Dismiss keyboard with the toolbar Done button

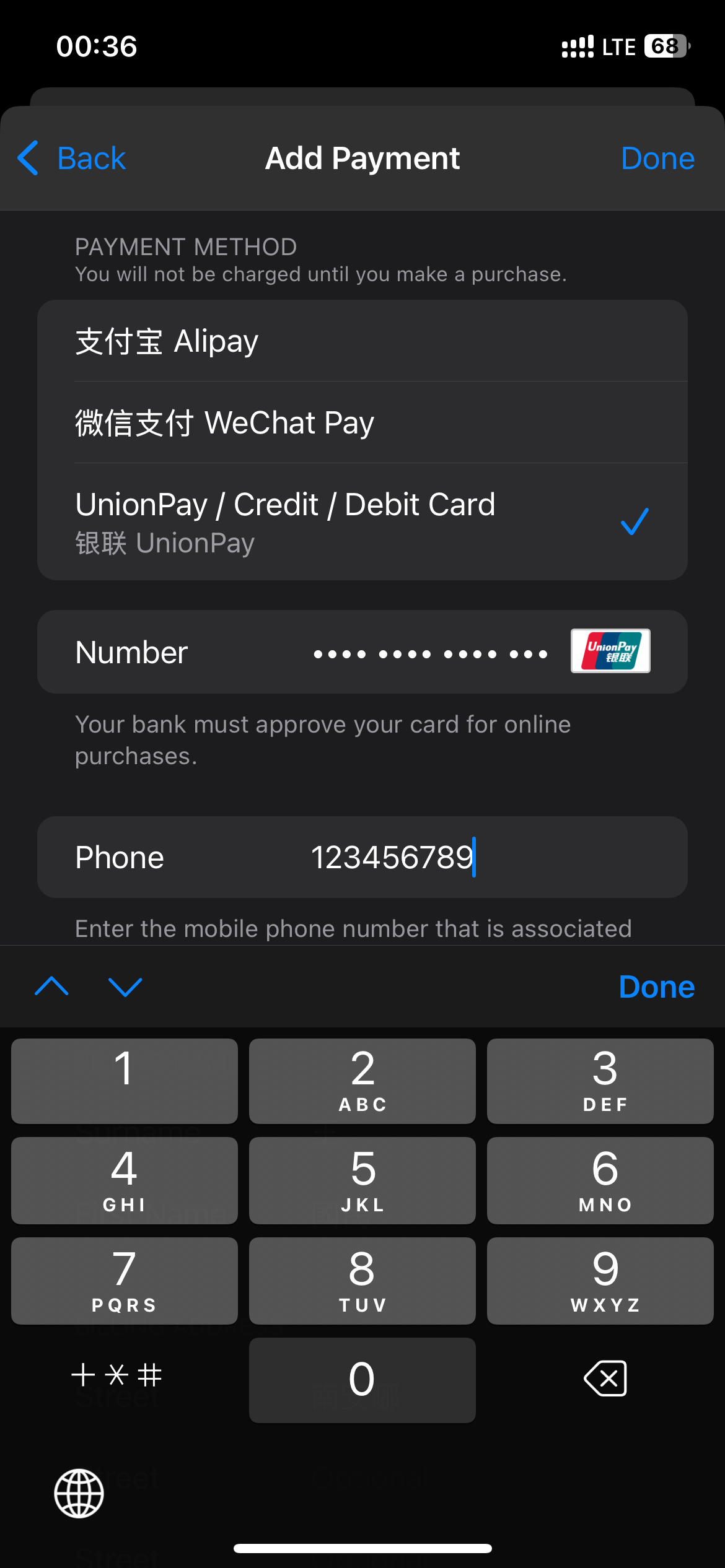pos(656,987)
